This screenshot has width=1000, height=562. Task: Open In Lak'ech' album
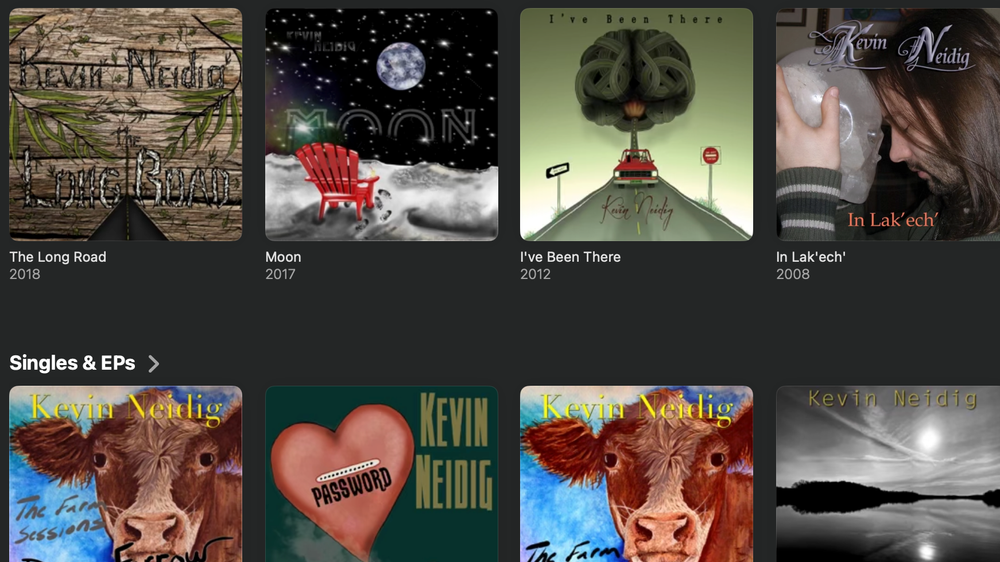(888, 125)
